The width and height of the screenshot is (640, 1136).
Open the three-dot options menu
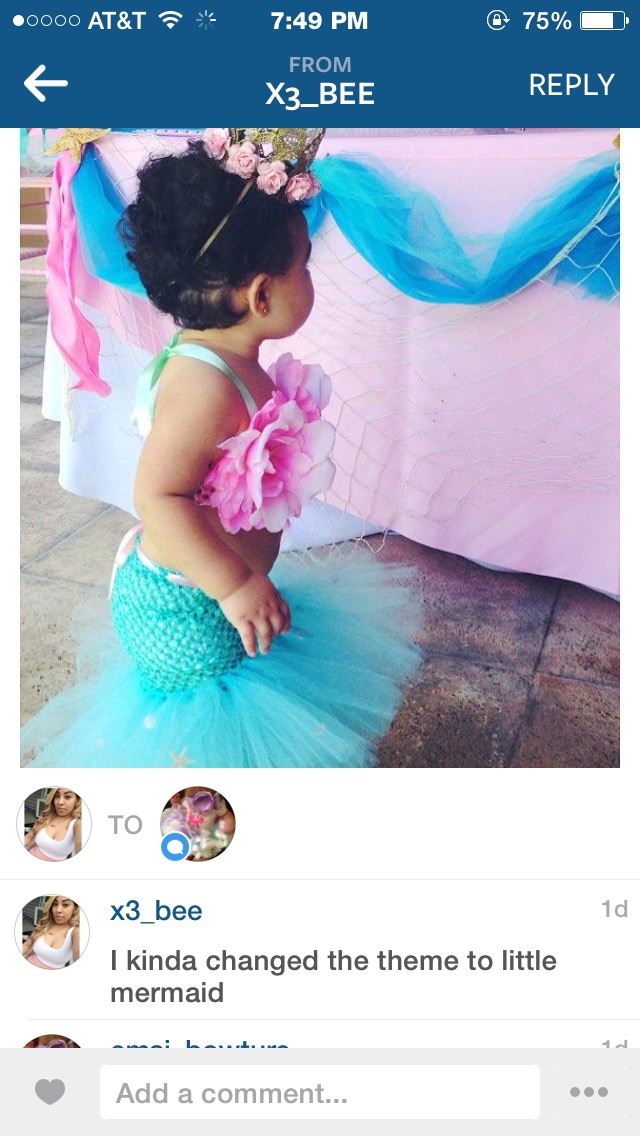click(589, 1092)
